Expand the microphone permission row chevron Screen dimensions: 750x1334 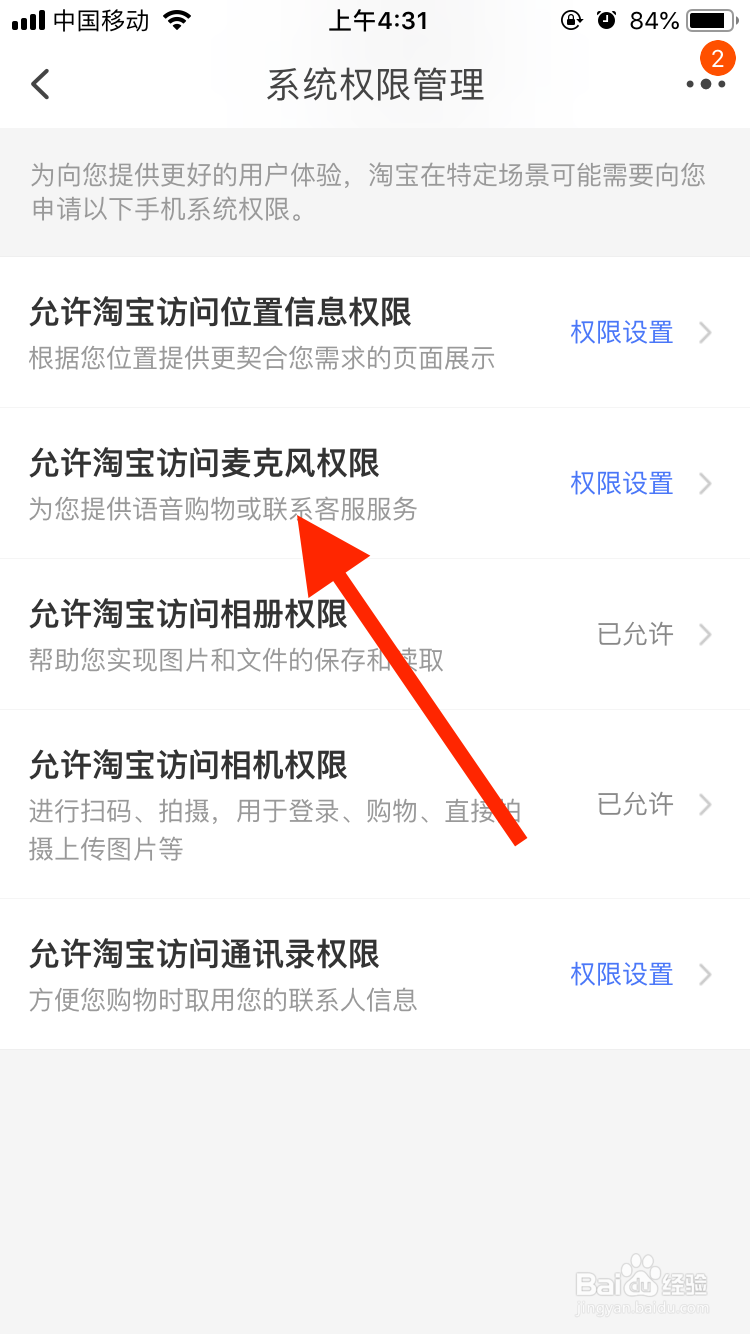pos(707,484)
